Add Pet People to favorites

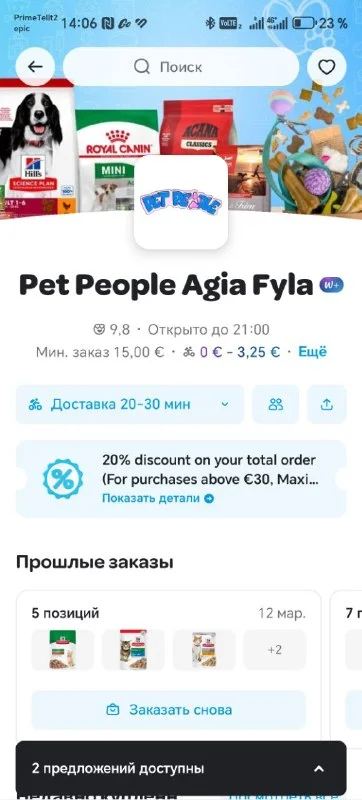pos(327,67)
